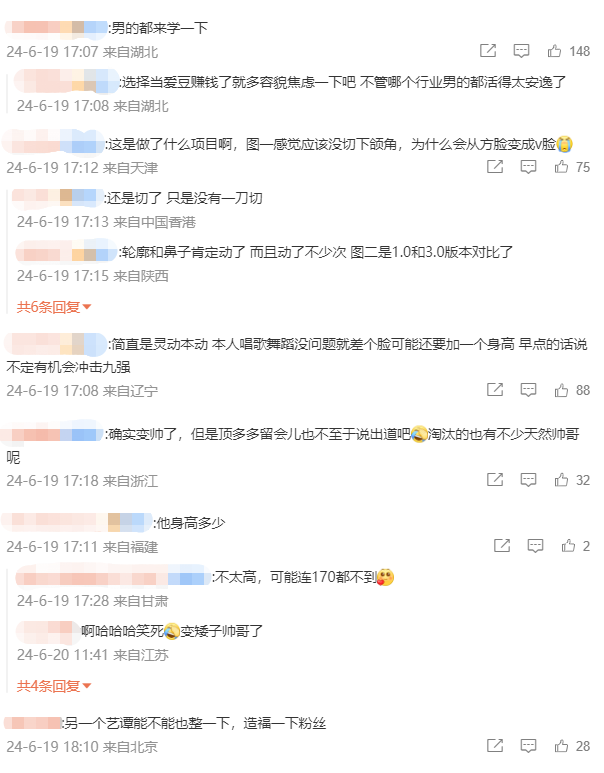Like the "他身高多少" comment
Image resolution: width=604 pixels, height=773 pixels.
[569, 546]
